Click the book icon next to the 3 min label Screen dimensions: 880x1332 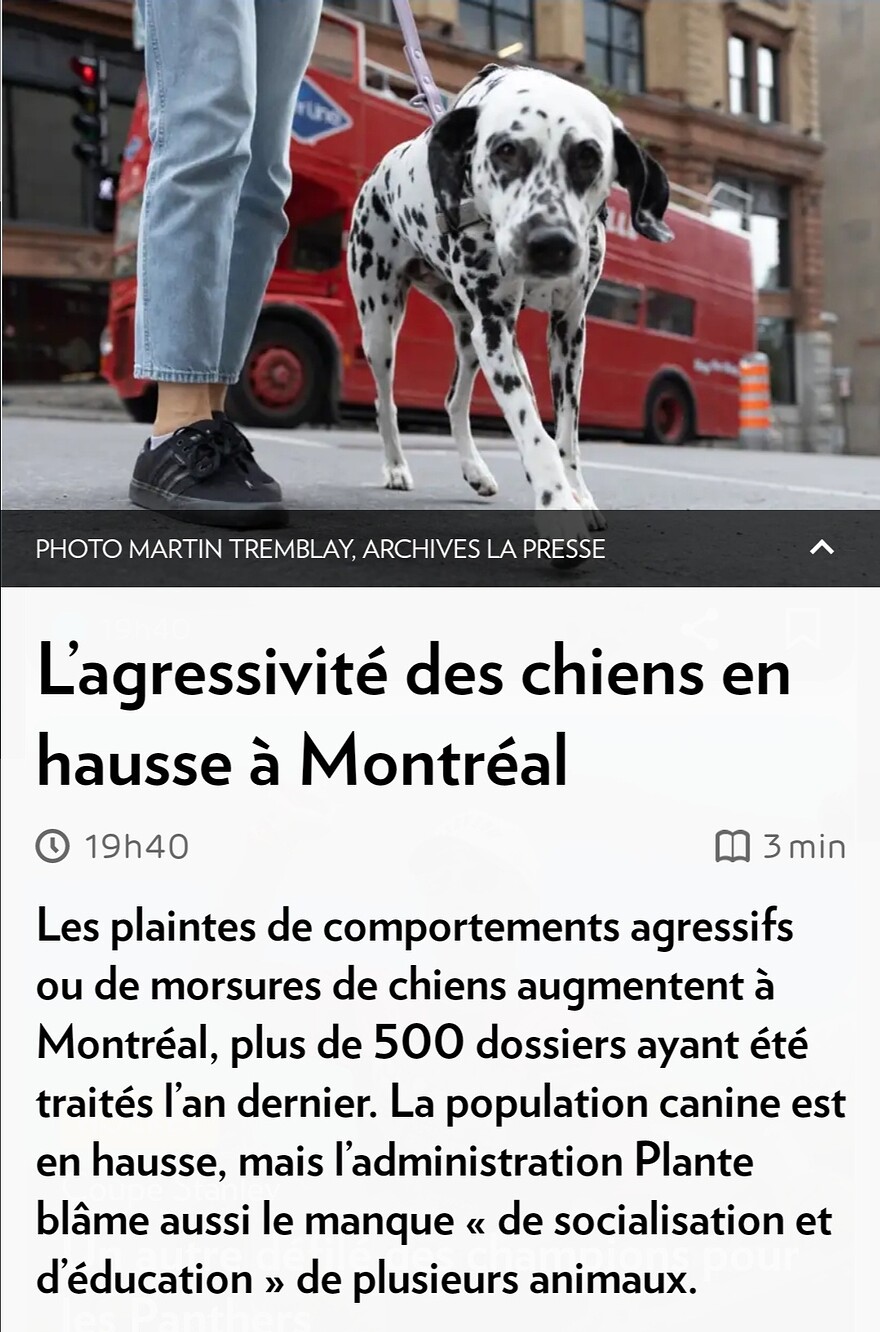[x=732, y=847]
